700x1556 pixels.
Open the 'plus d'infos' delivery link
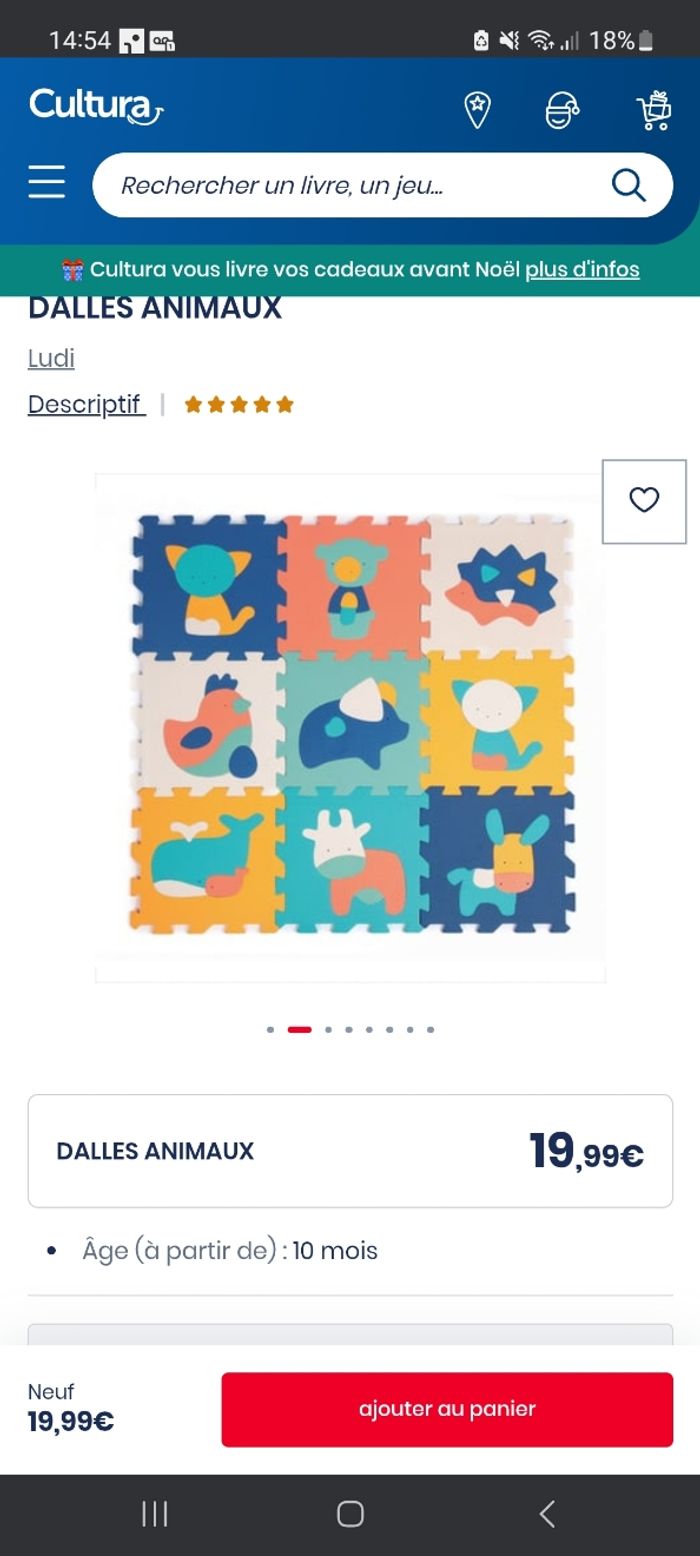coord(582,269)
